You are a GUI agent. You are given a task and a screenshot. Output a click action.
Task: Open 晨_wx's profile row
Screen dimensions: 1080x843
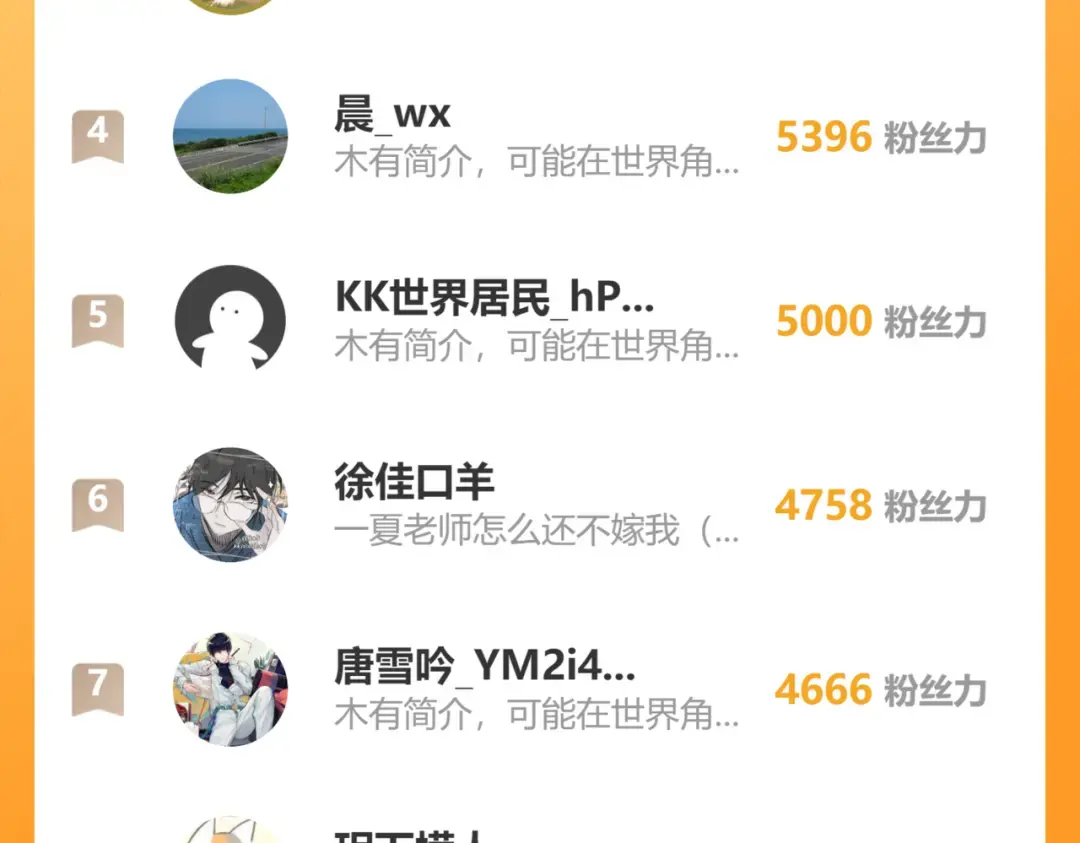[x=536, y=137]
